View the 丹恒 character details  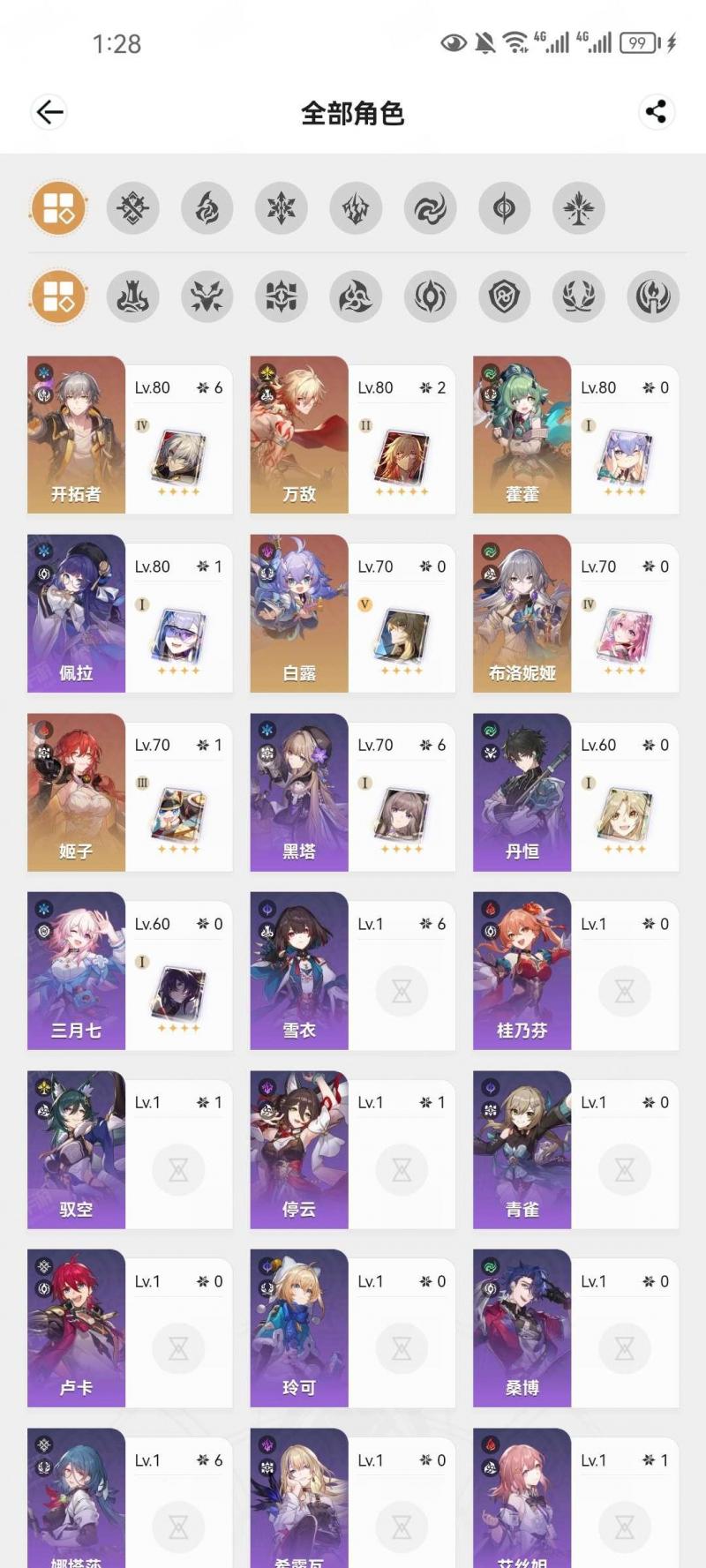[x=576, y=792]
